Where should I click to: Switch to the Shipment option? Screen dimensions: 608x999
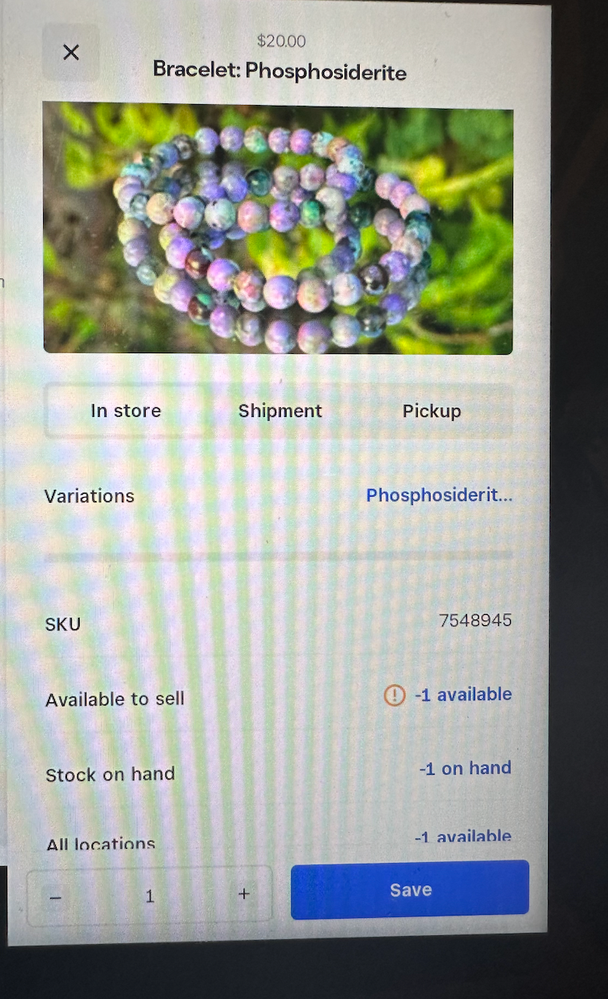click(x=280, y=411)
